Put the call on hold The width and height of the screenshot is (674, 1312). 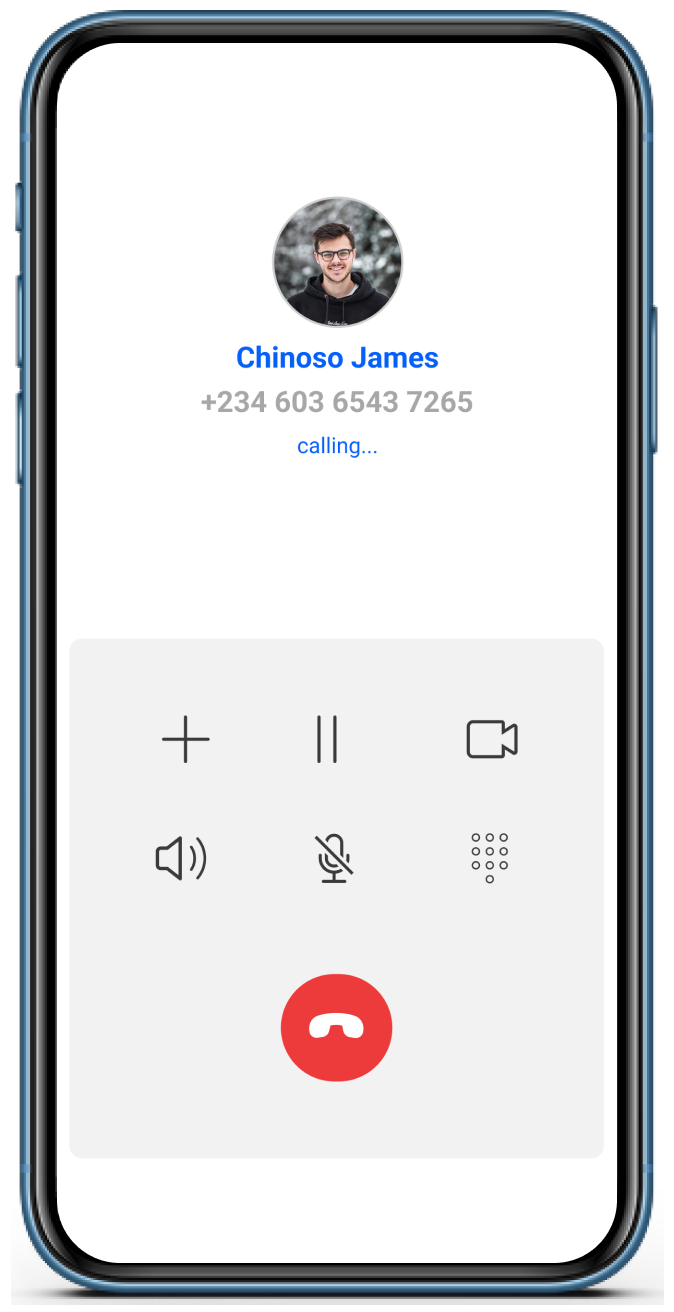pos(327,740)
